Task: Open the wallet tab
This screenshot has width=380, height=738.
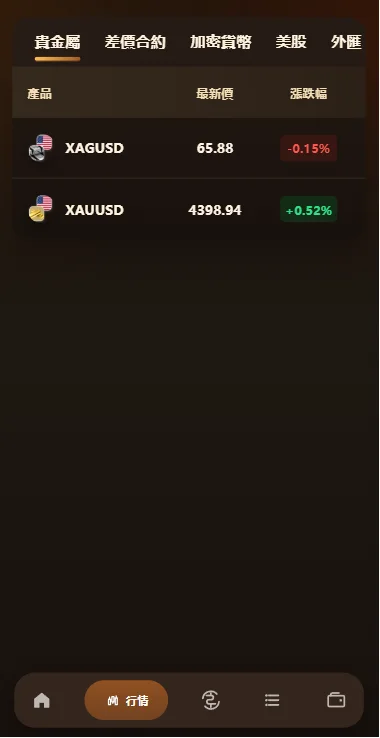Action: [x=336, y=700]
